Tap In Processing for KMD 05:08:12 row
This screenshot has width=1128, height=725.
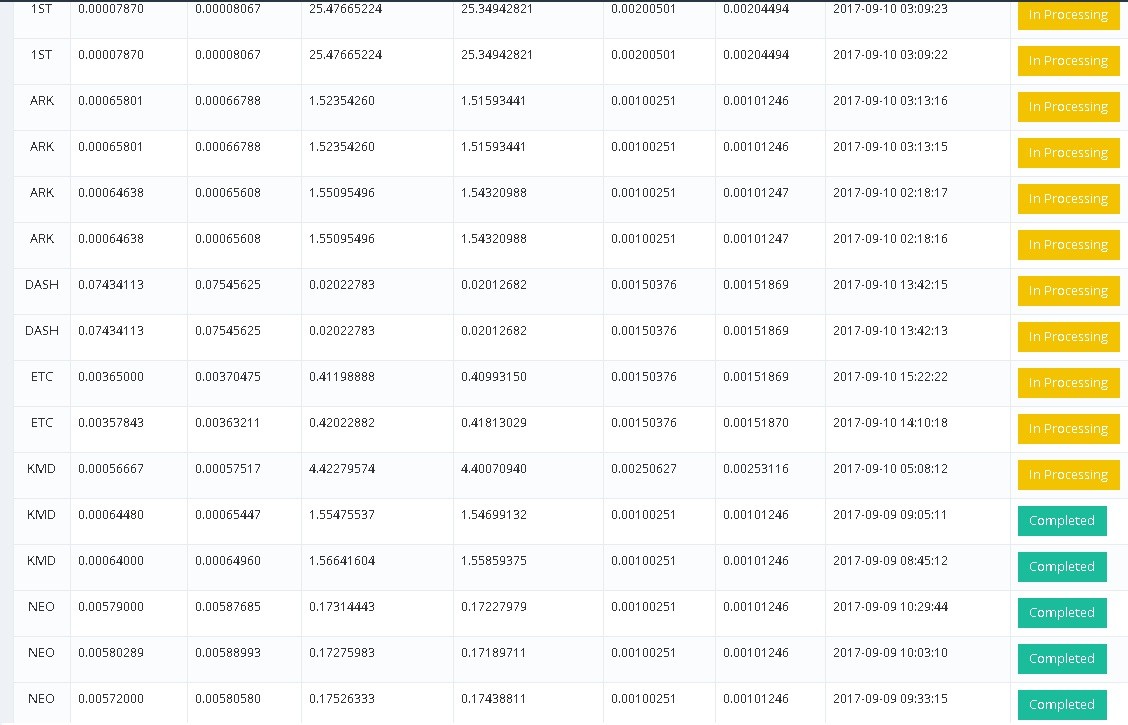(1068, 475)
